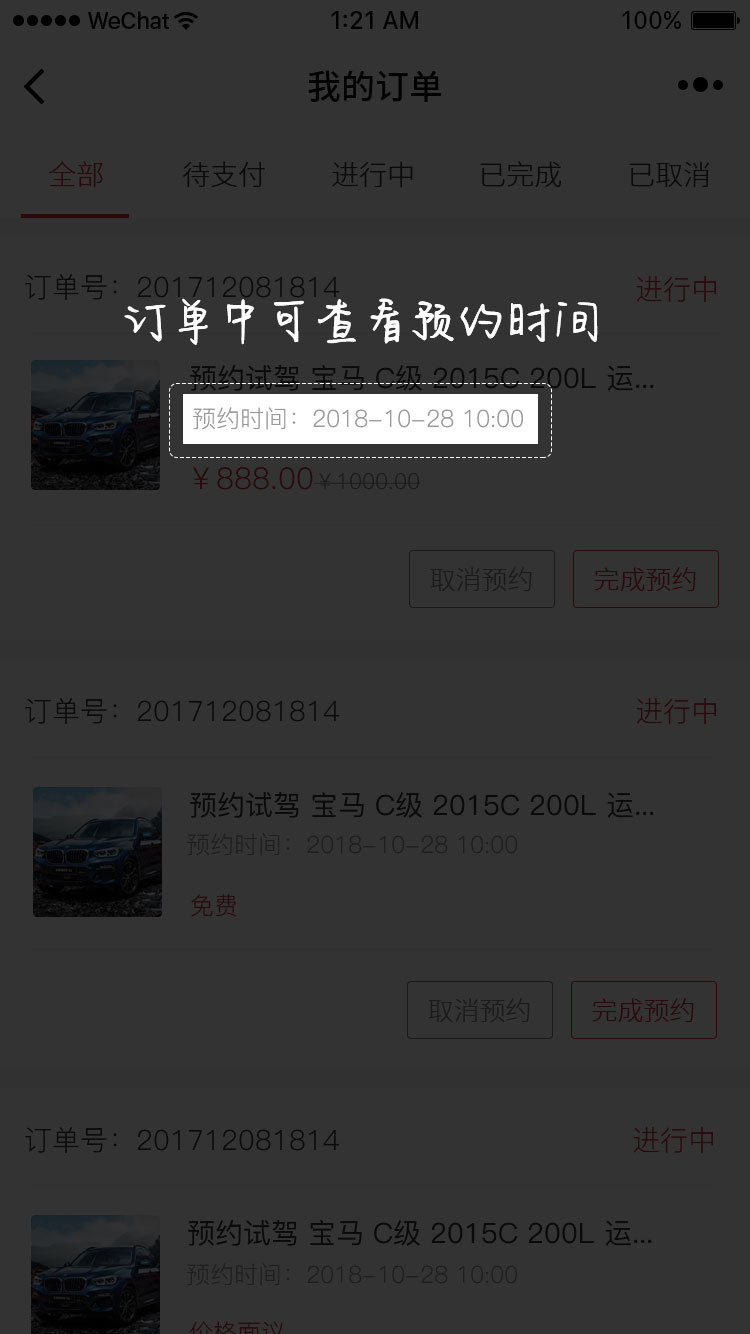The height and width of the screenshot is (1334, 750).
Task: Go back using the top-left arrow
Action: (35, 87)
